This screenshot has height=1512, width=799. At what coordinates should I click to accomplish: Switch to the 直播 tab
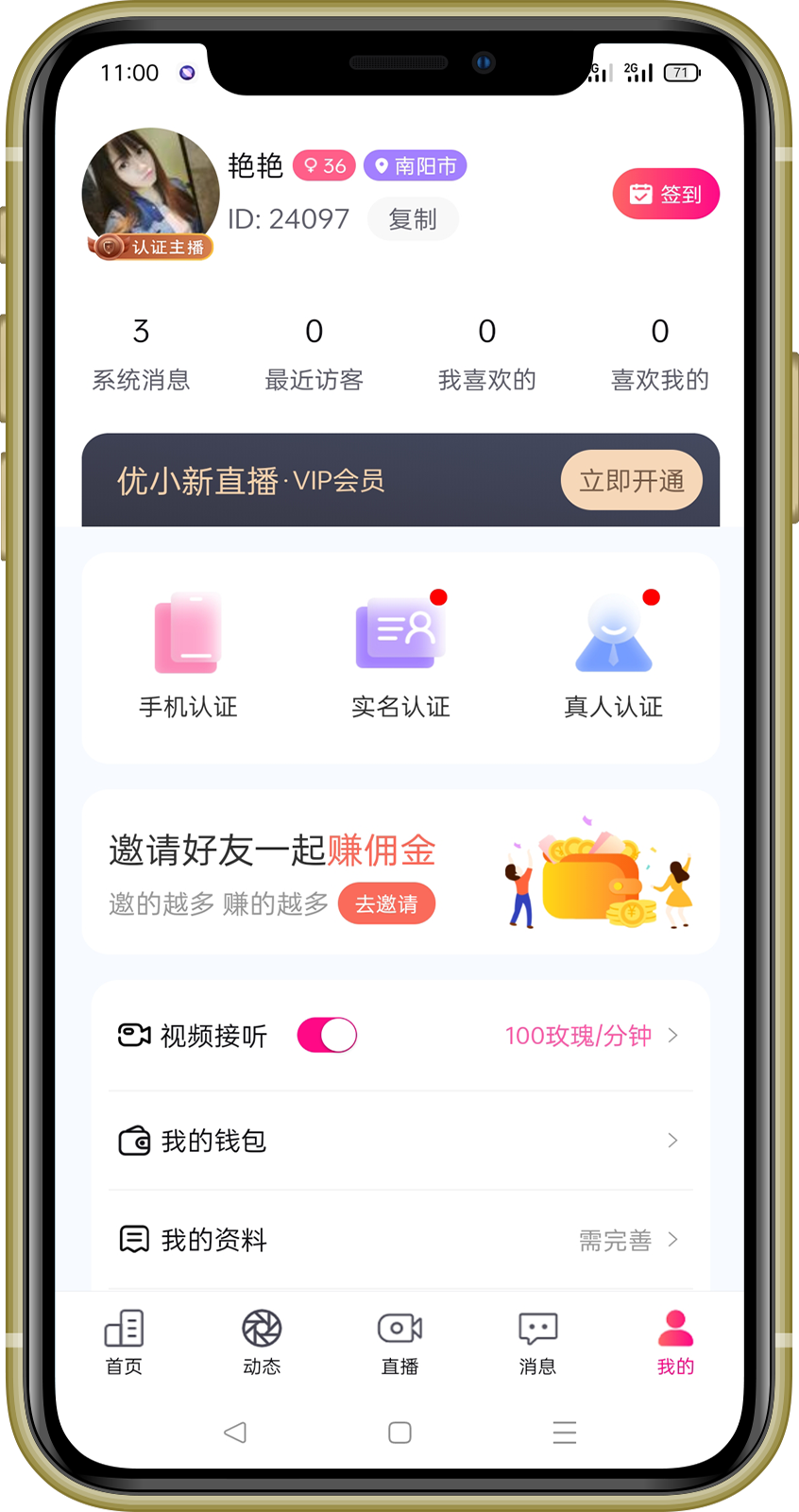click(399, 1341)
